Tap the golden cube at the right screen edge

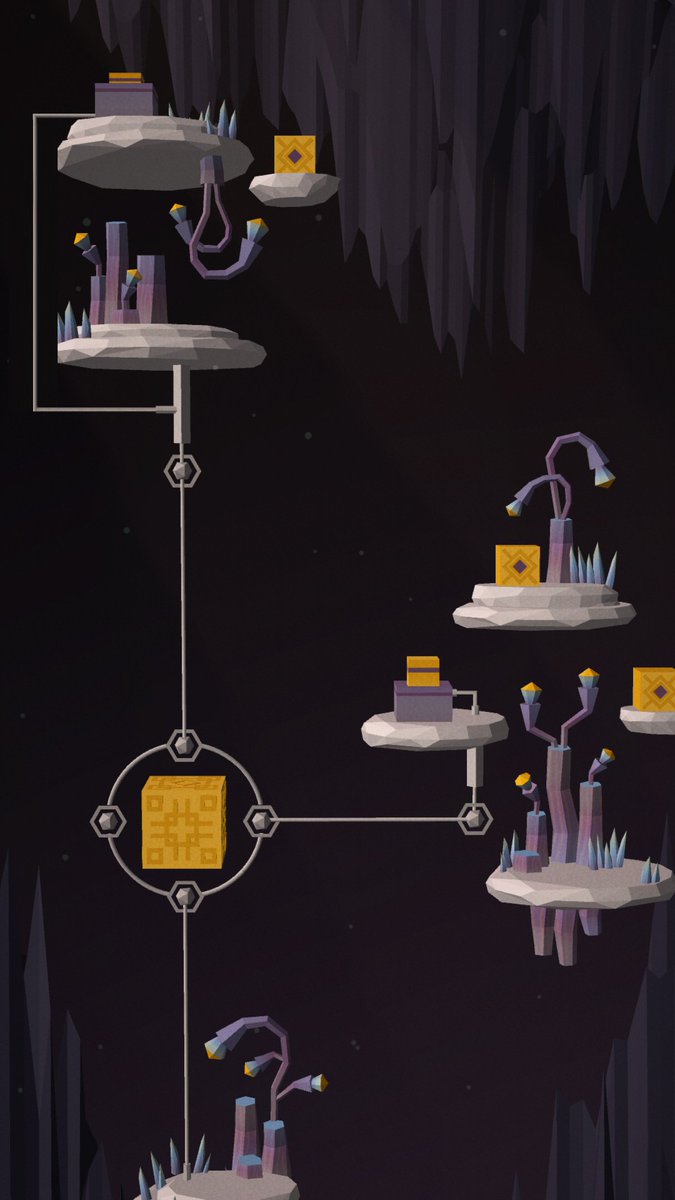tap(654, 689)
